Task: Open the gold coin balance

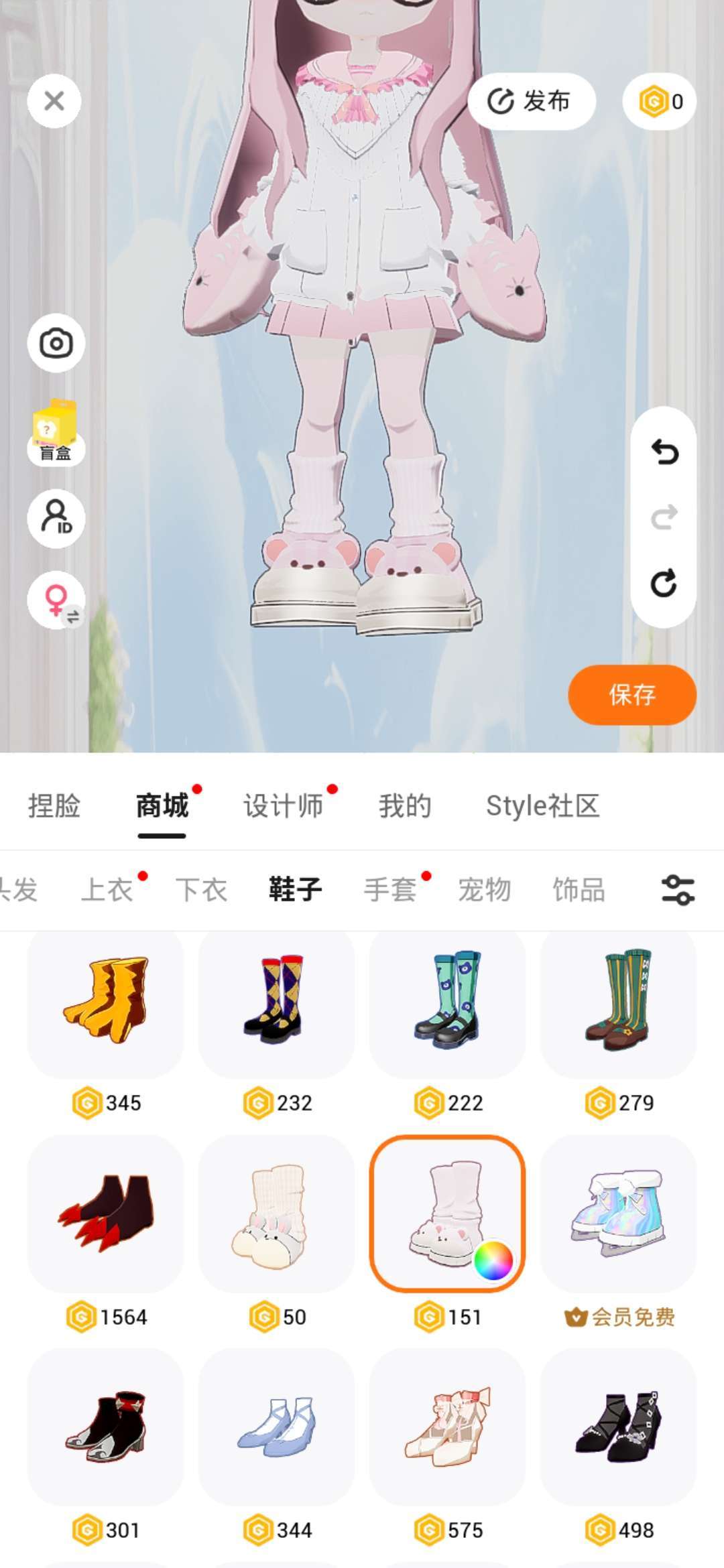Action: click(660, 101)
